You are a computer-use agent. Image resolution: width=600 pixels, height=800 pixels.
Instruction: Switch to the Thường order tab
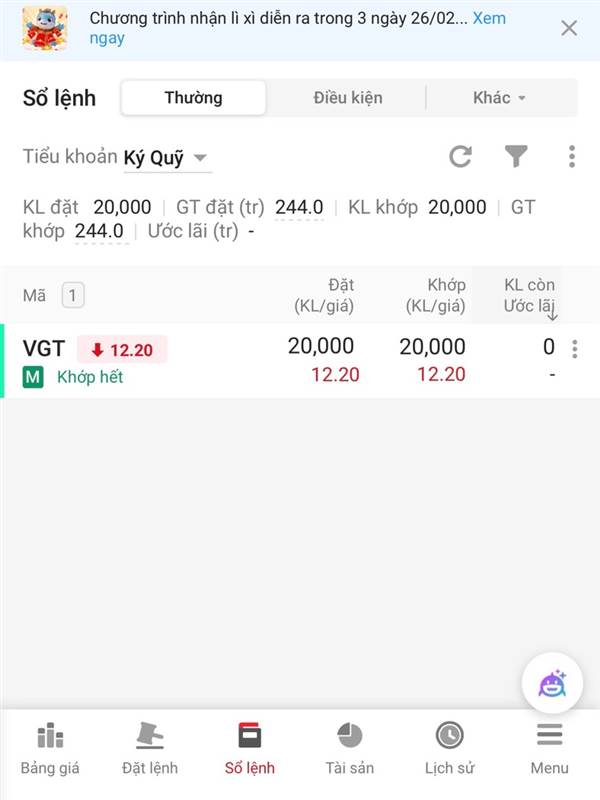tap(194, 98)
